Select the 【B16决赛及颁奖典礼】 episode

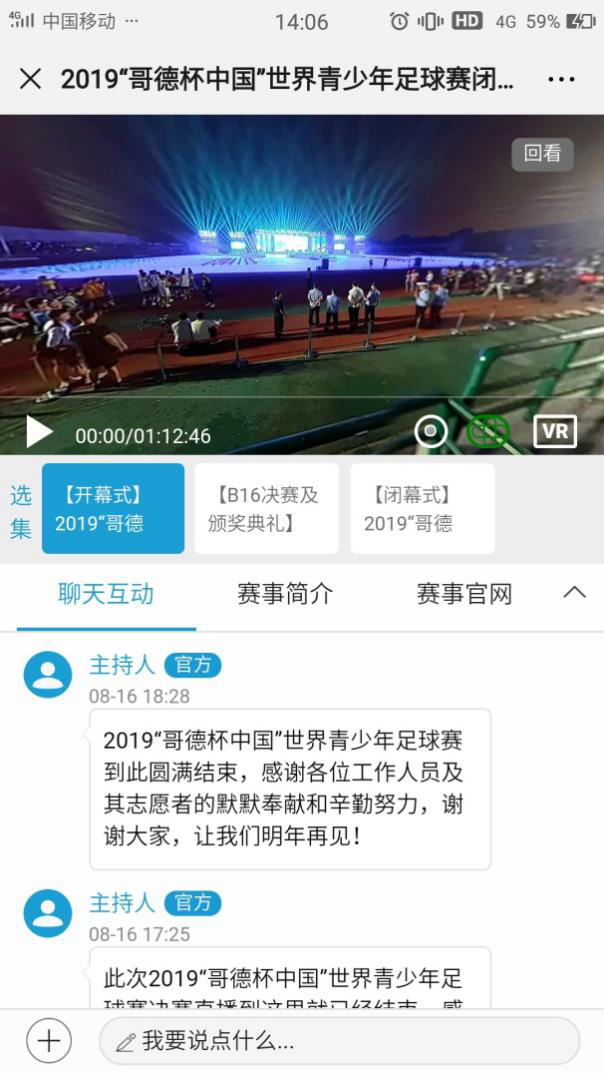click(266, 508)
